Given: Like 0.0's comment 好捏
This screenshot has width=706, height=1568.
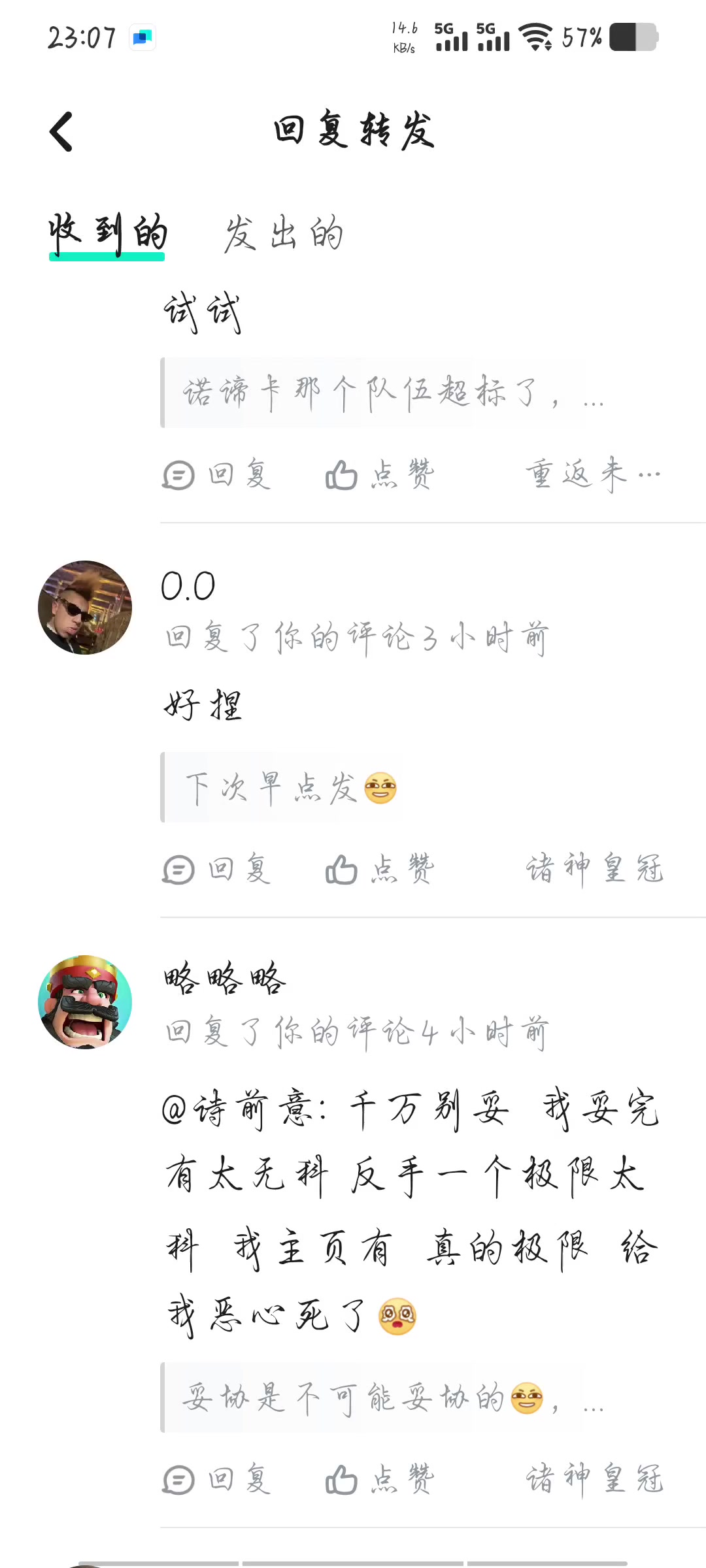Looking at the screenshot, I should pyautogui.click(x=380, y=870).
